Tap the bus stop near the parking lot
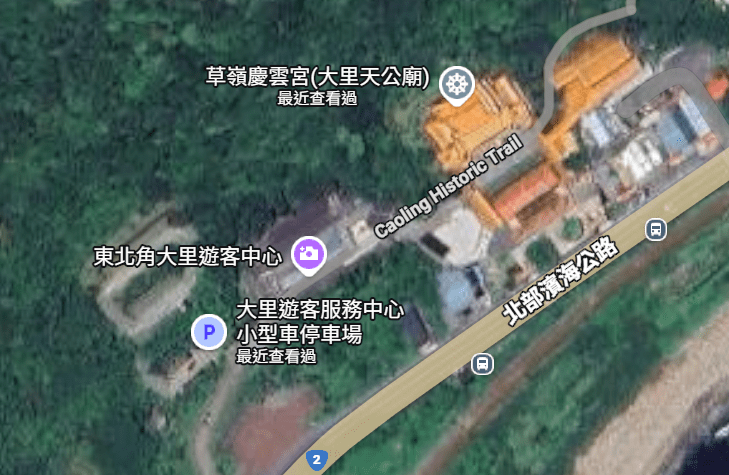Viewport: 729px width, 475px height. tap(482, 363)
